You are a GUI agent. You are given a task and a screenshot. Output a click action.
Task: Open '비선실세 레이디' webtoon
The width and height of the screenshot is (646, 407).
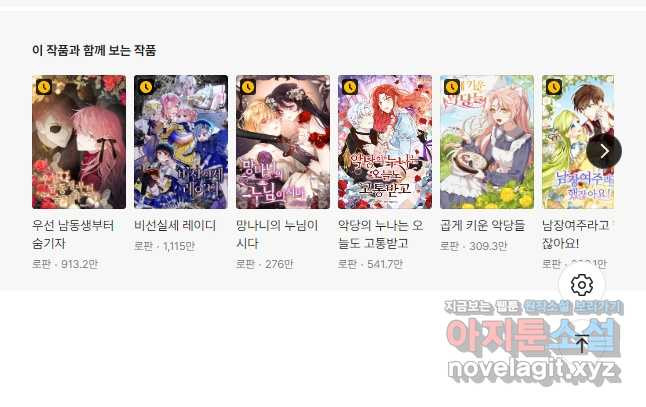coord(181,142)
